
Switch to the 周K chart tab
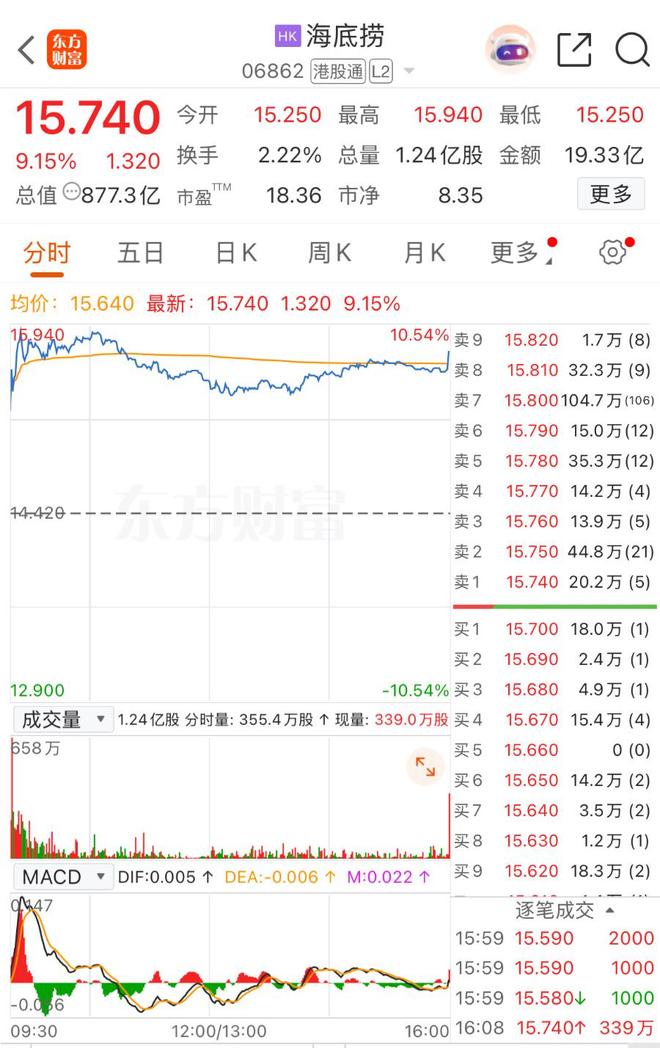[330, 253]
